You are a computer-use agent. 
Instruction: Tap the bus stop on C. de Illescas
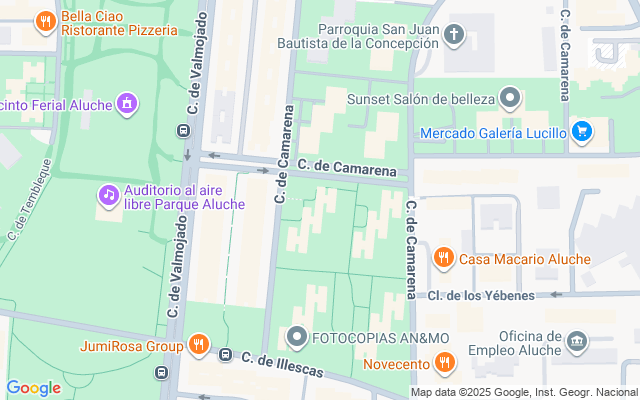(226, 356)
